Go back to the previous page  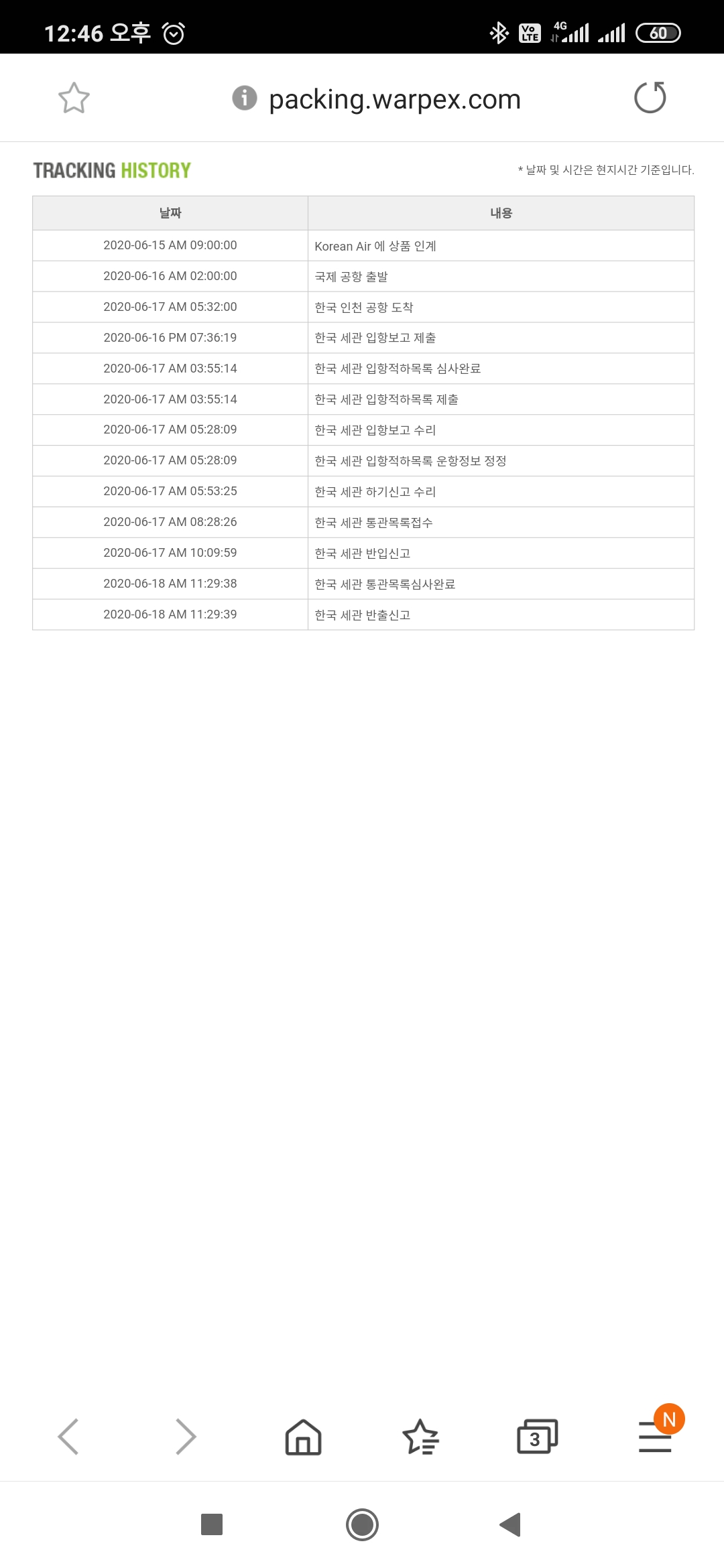(68, 1437)
